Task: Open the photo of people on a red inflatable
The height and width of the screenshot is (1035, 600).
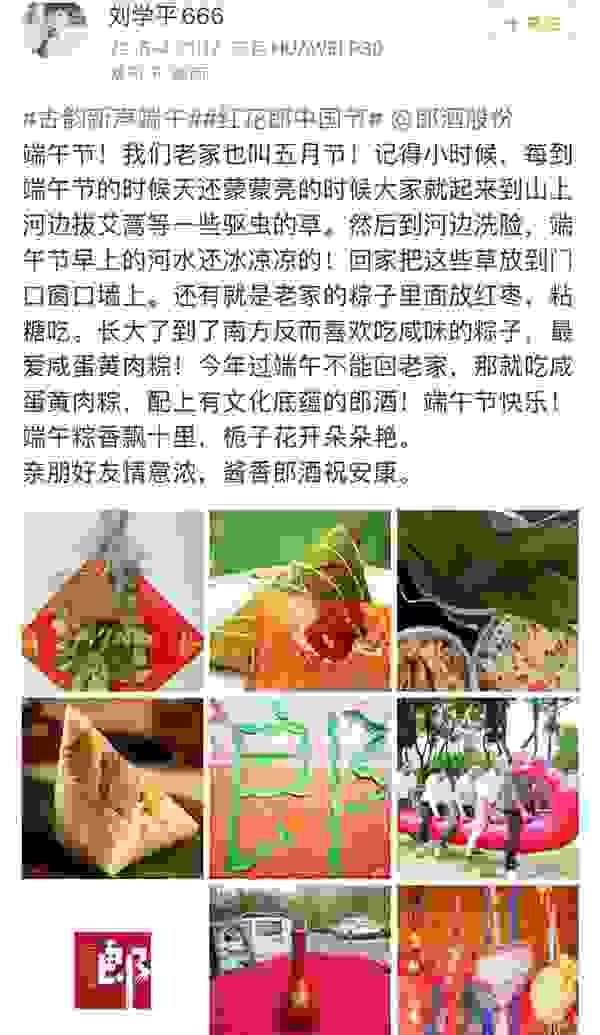Action: pos(487,787)
